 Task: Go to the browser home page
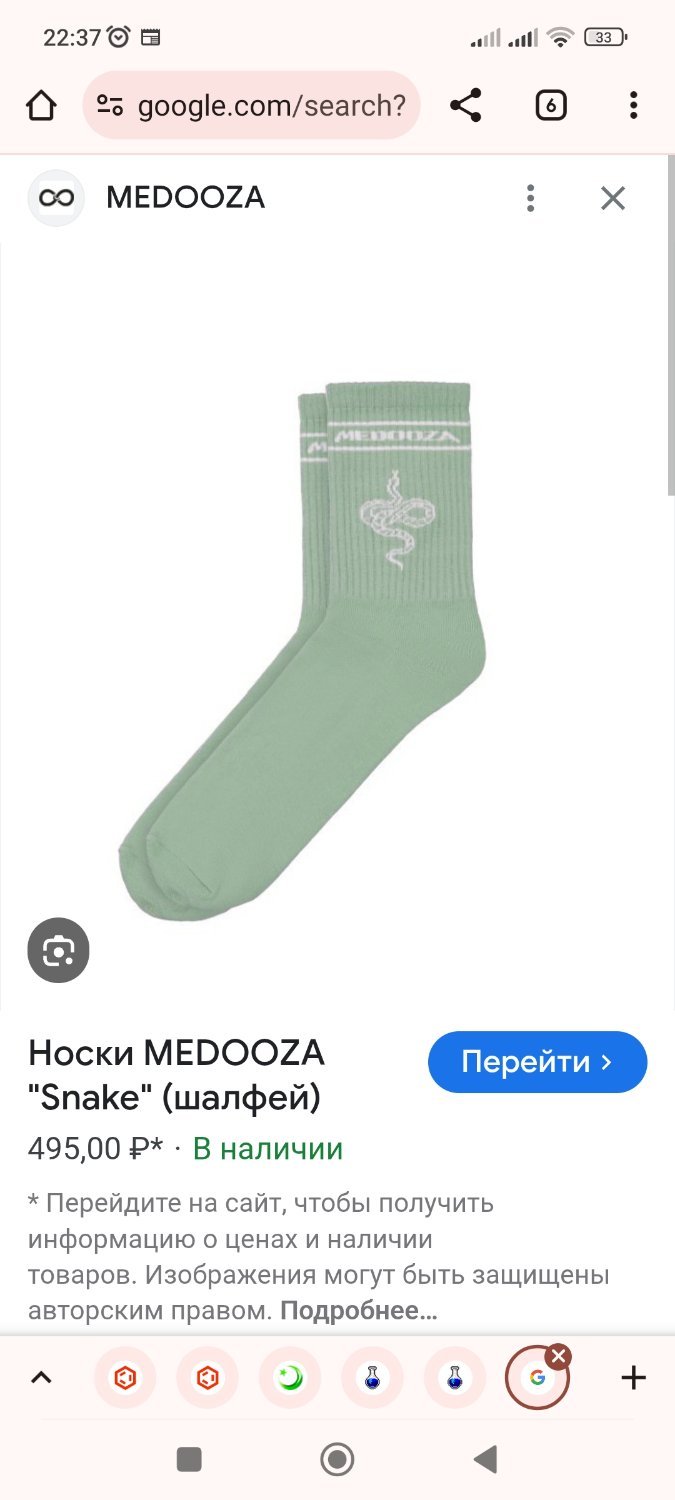point(41,105)
